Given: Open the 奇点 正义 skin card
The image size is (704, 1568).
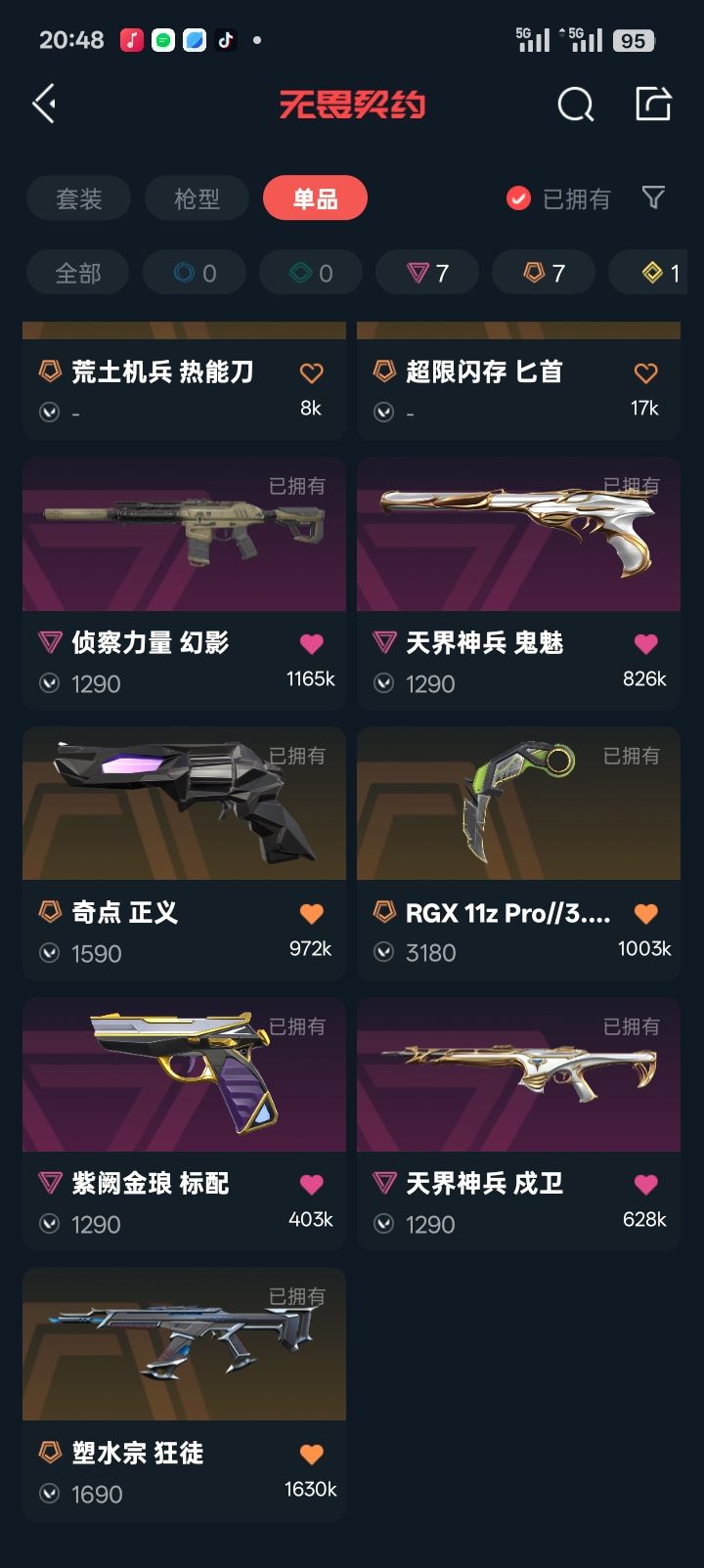Looking at the screenshot, I should [x=184, y=853].
